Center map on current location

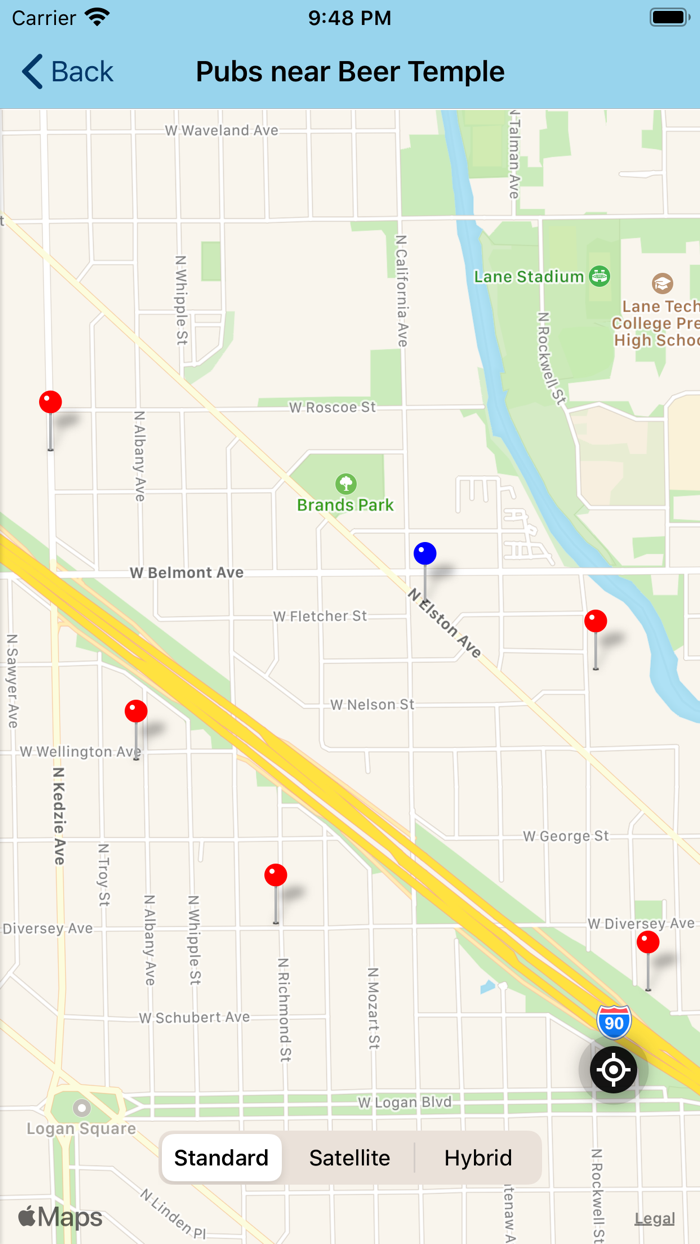click(613, 1070)
